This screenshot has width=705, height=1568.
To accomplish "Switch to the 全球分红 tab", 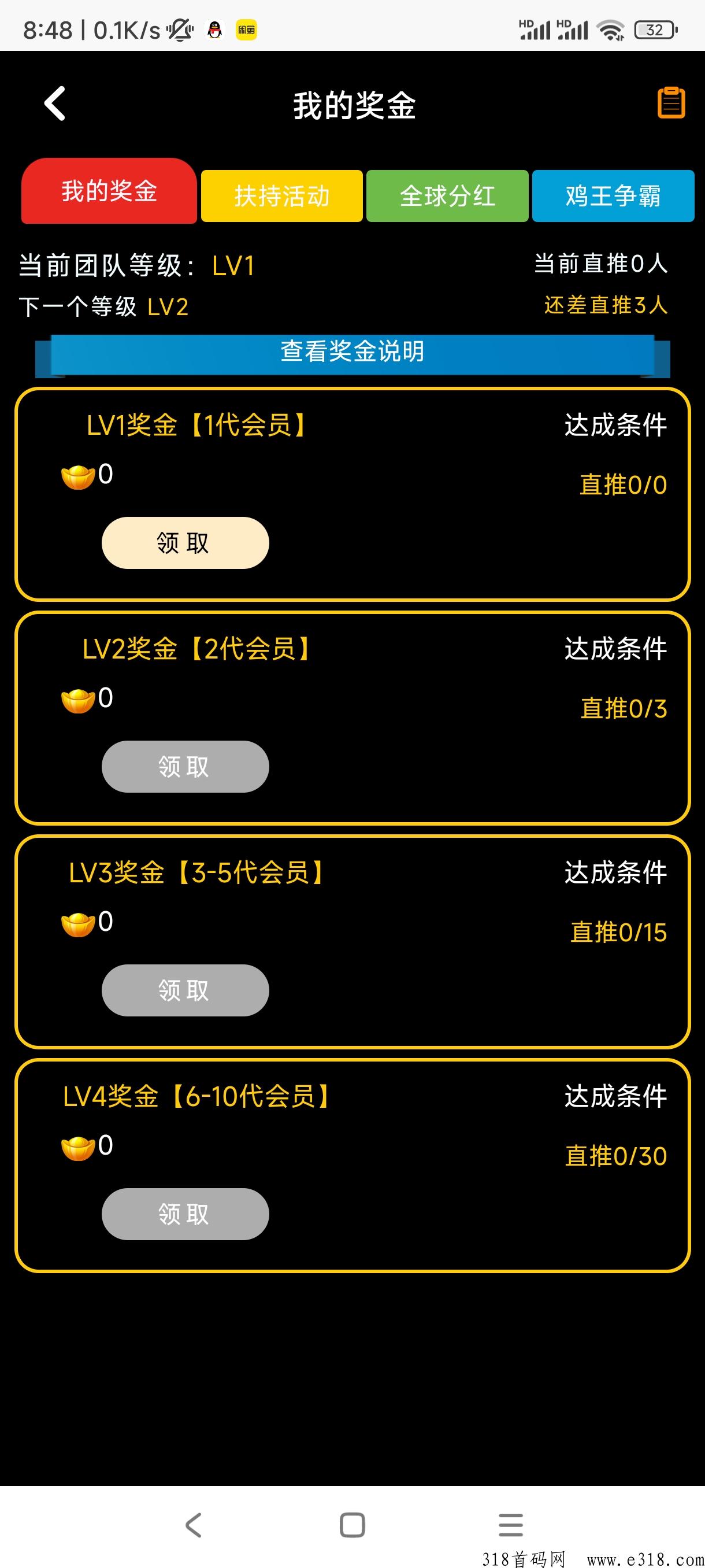I will pos(447,196).
